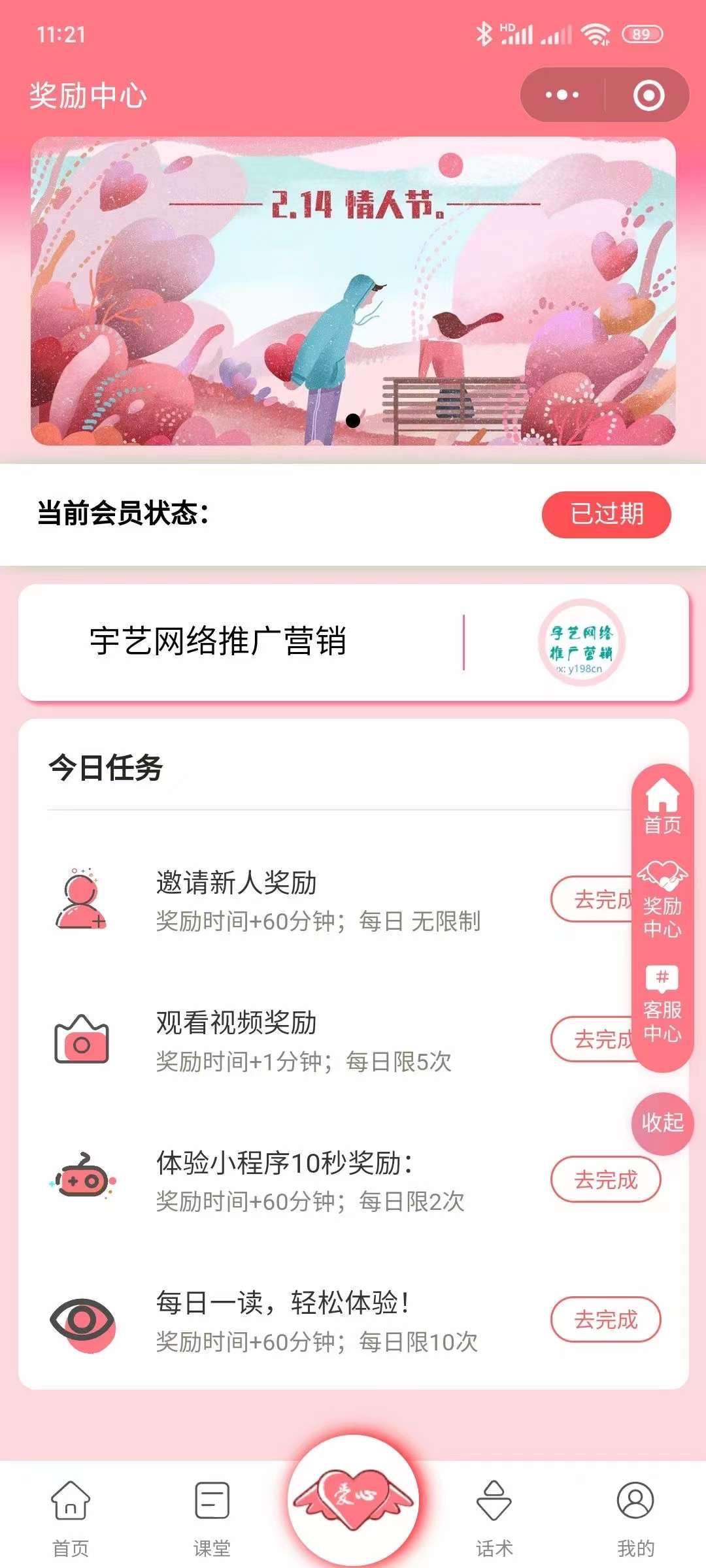Collapse the floating menu with 收起
Image resolution: width=706 pixels, height=1568 pixels.
(662, 1123)
